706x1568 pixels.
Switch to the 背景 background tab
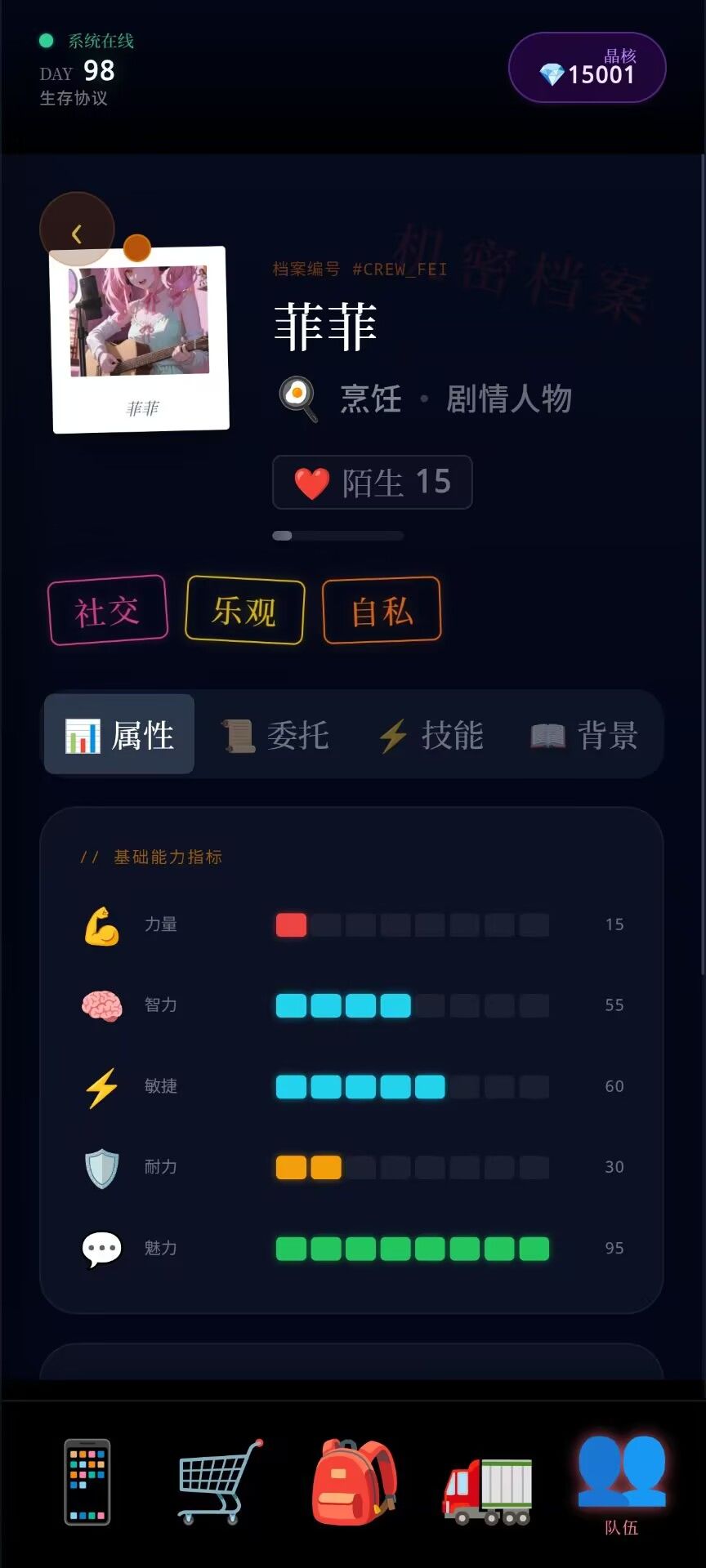(x=583, y=734)
